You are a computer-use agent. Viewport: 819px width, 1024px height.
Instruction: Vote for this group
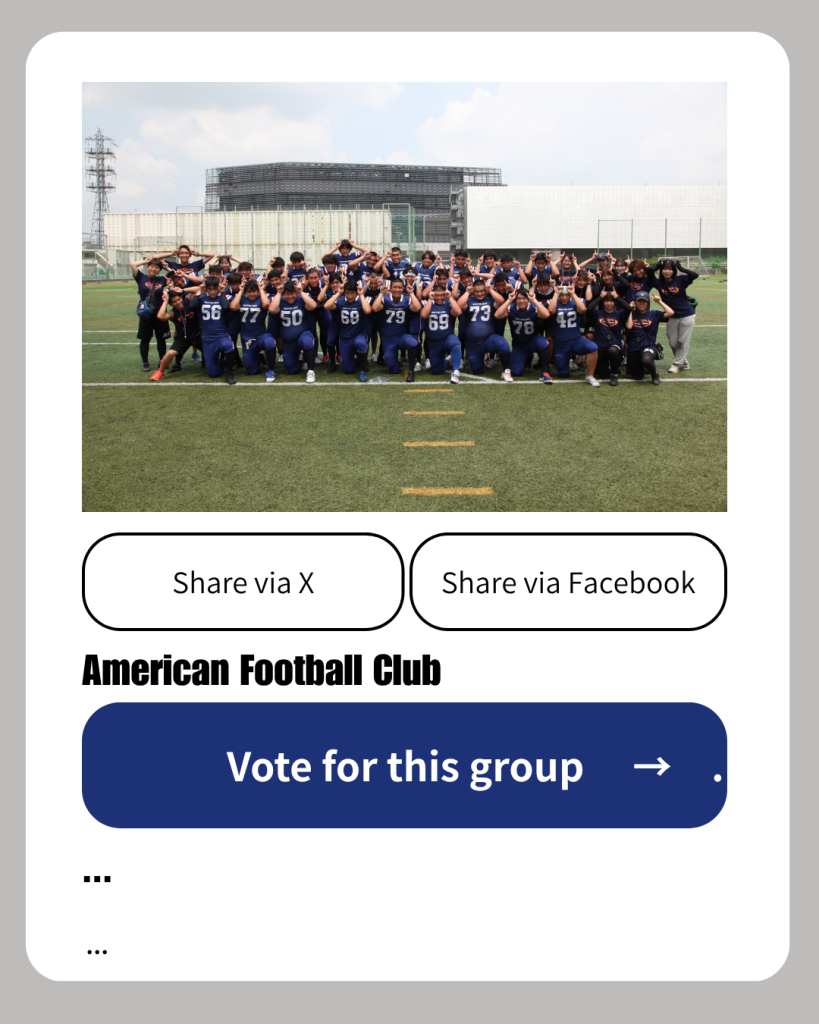point(404,766)
